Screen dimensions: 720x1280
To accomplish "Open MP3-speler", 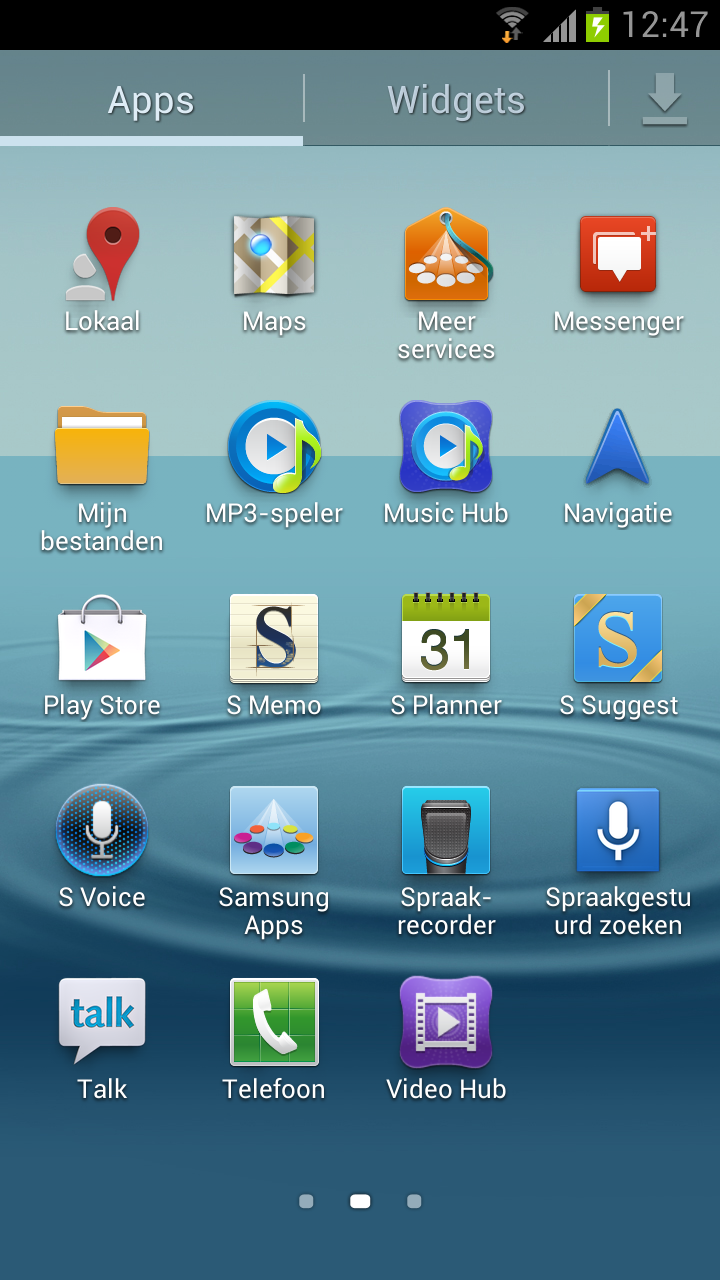I will tap(274, 447).
